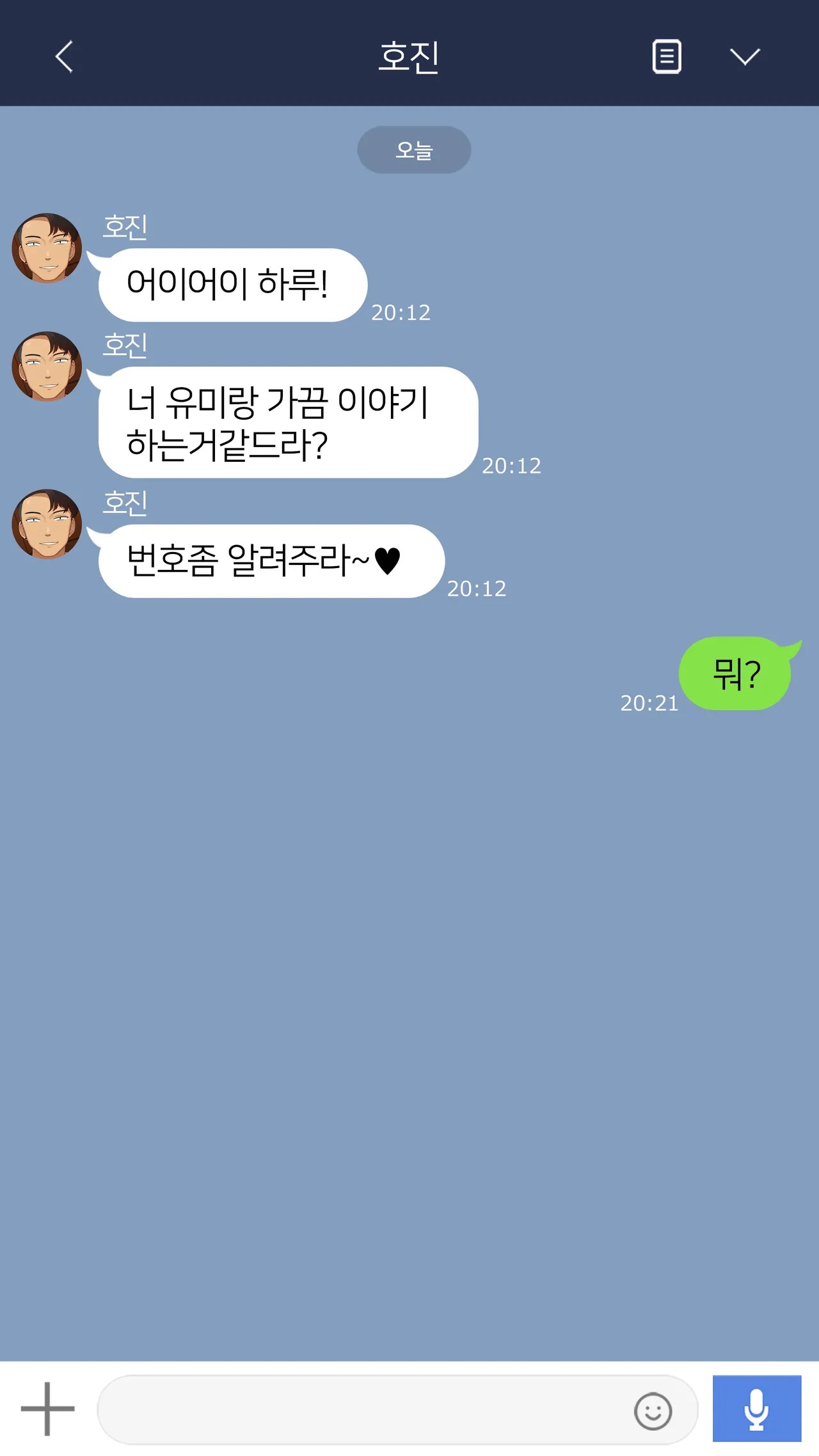Open 호진's avatar beside the '어이어이 하루!' message
Screen dimensions: 819x1456
[47, 248]
